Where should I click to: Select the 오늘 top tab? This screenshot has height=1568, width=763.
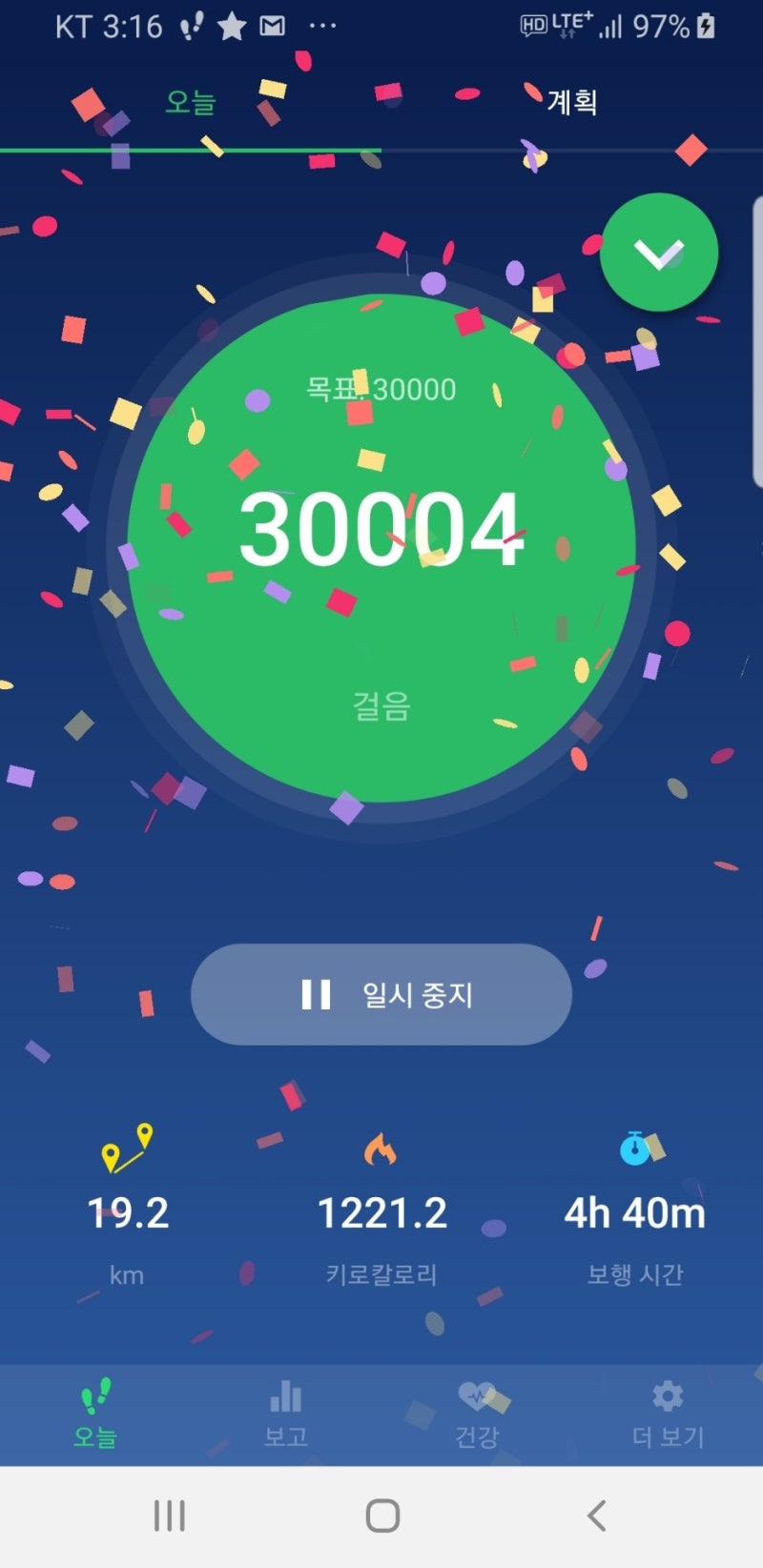pyautogui.click(x=191, y=101)
